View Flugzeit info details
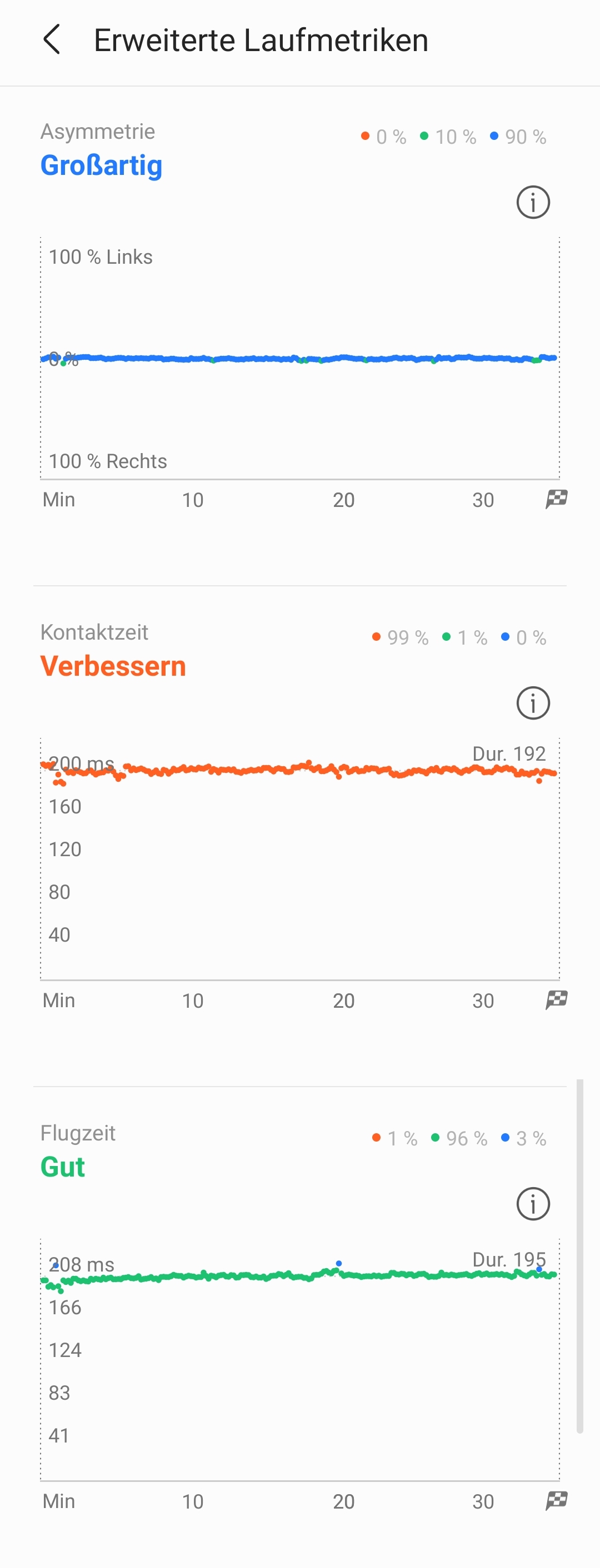600x1568 pixels. tap(532, 1204)
